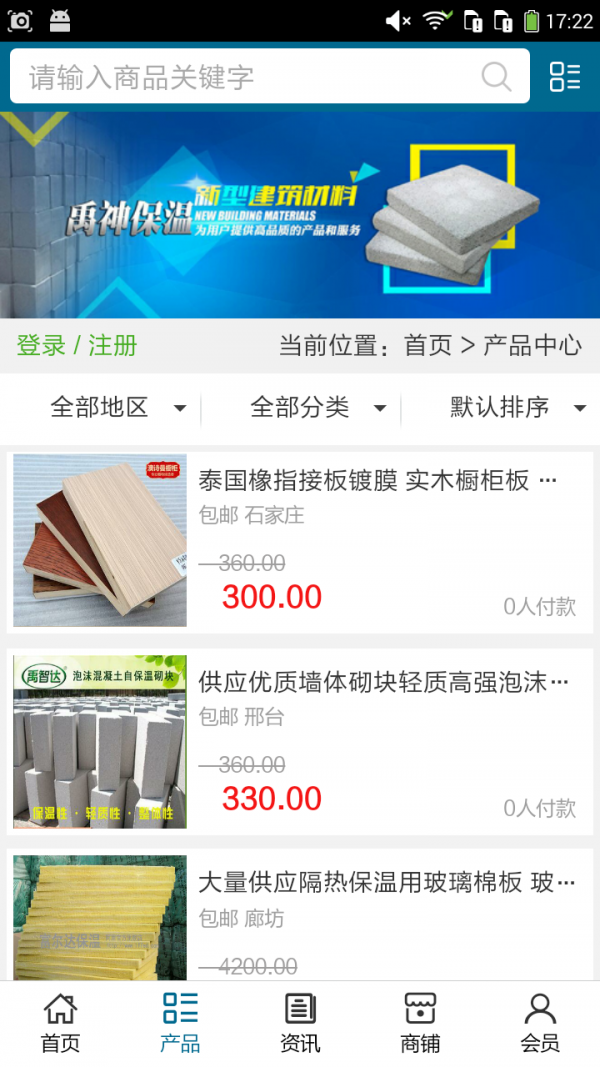Switch to the 首页 tab

click(x=60, y=1023)
